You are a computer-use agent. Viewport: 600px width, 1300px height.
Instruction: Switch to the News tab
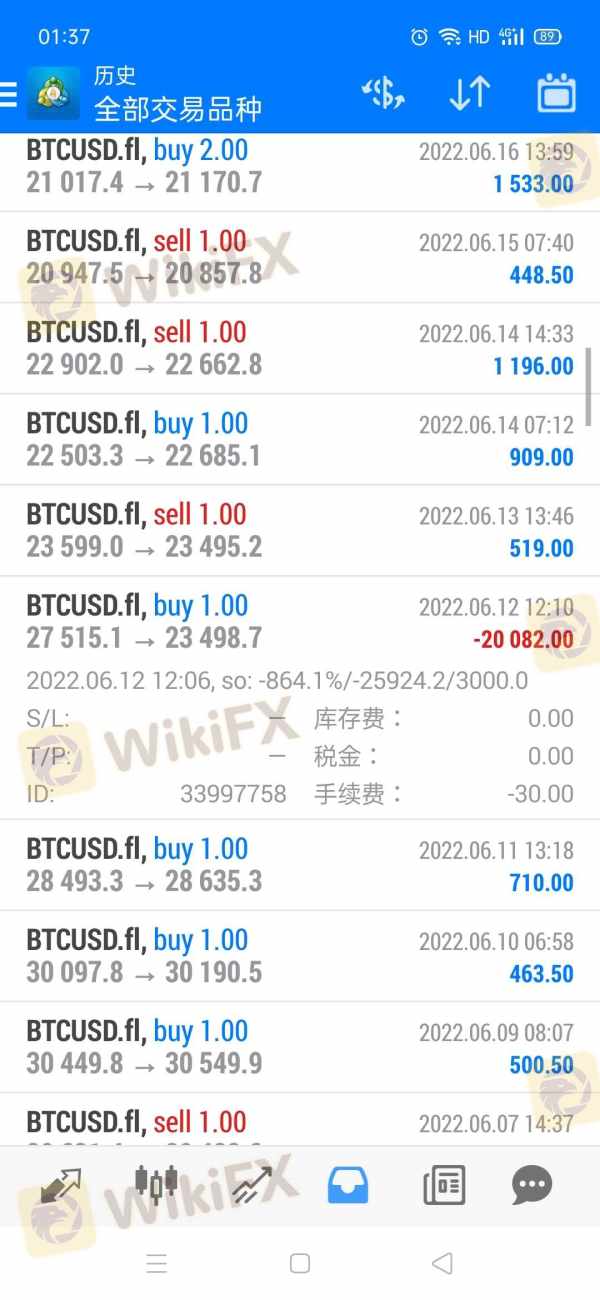tap(443, 1186)
